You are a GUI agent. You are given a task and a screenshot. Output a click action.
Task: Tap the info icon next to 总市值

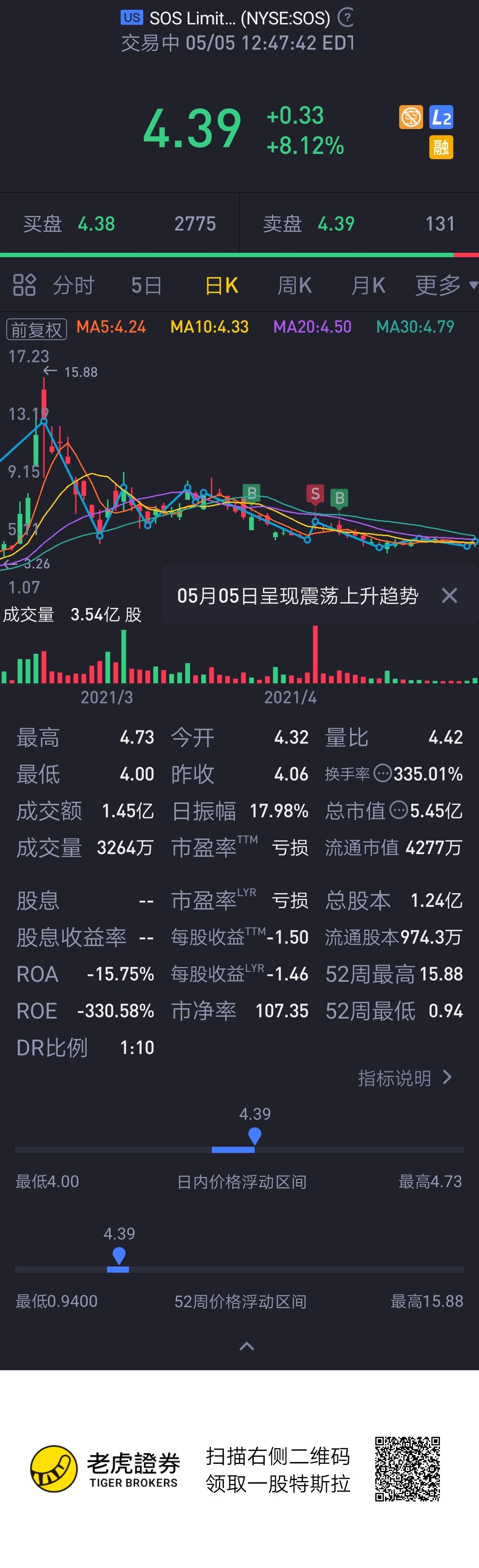398,810
